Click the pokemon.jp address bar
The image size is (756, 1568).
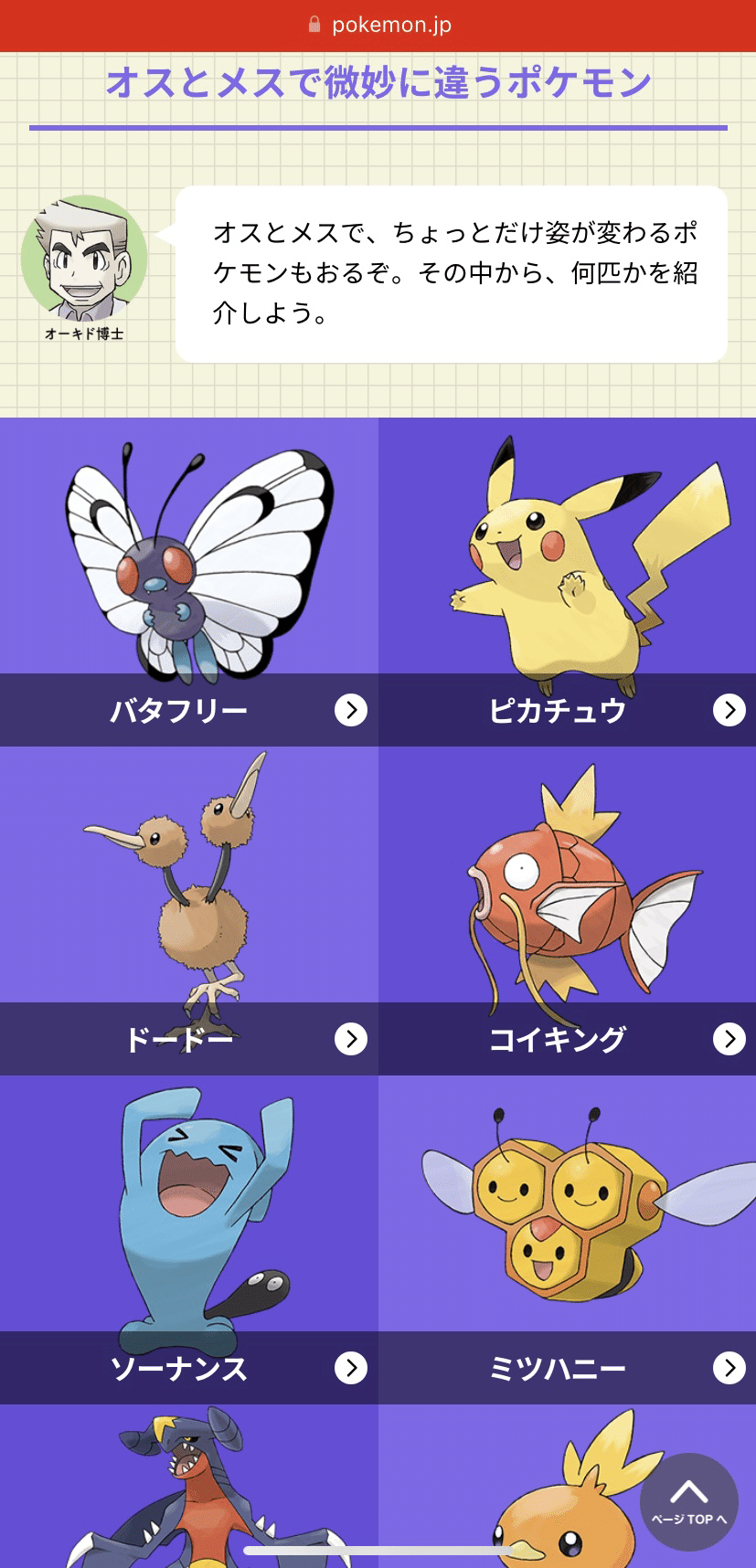391,26
